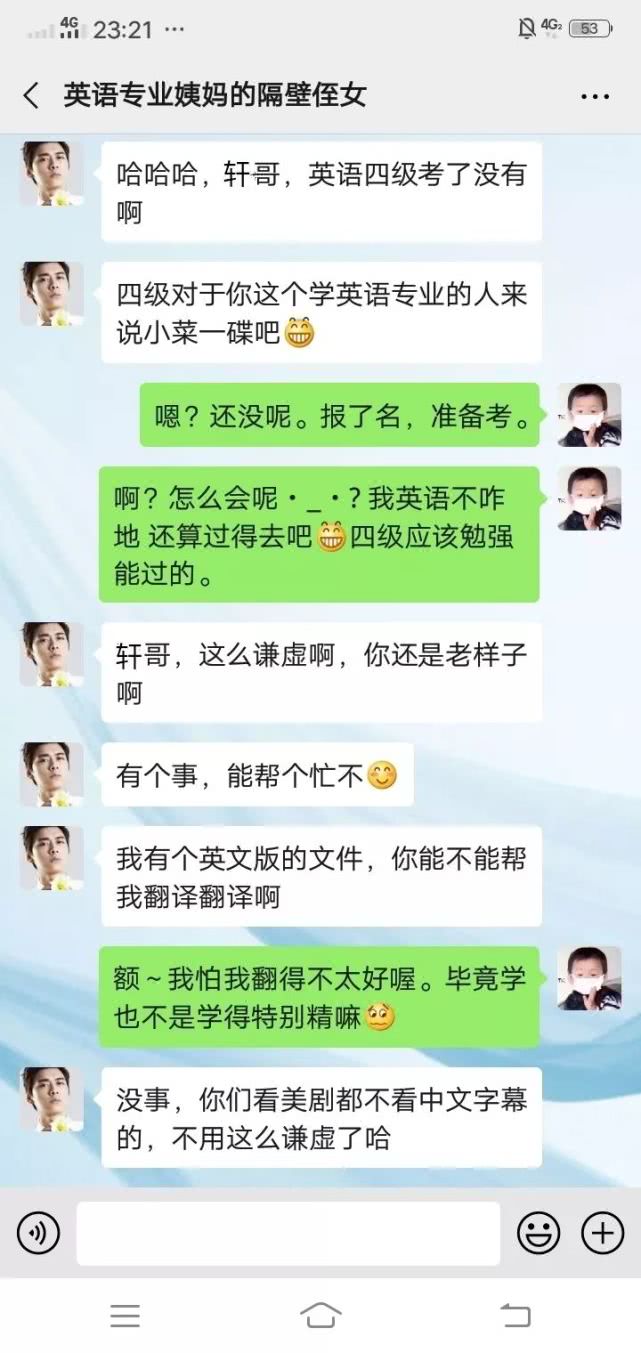Open contact avatar beside 有个事，能帮个忙不

tap(52, 774)
